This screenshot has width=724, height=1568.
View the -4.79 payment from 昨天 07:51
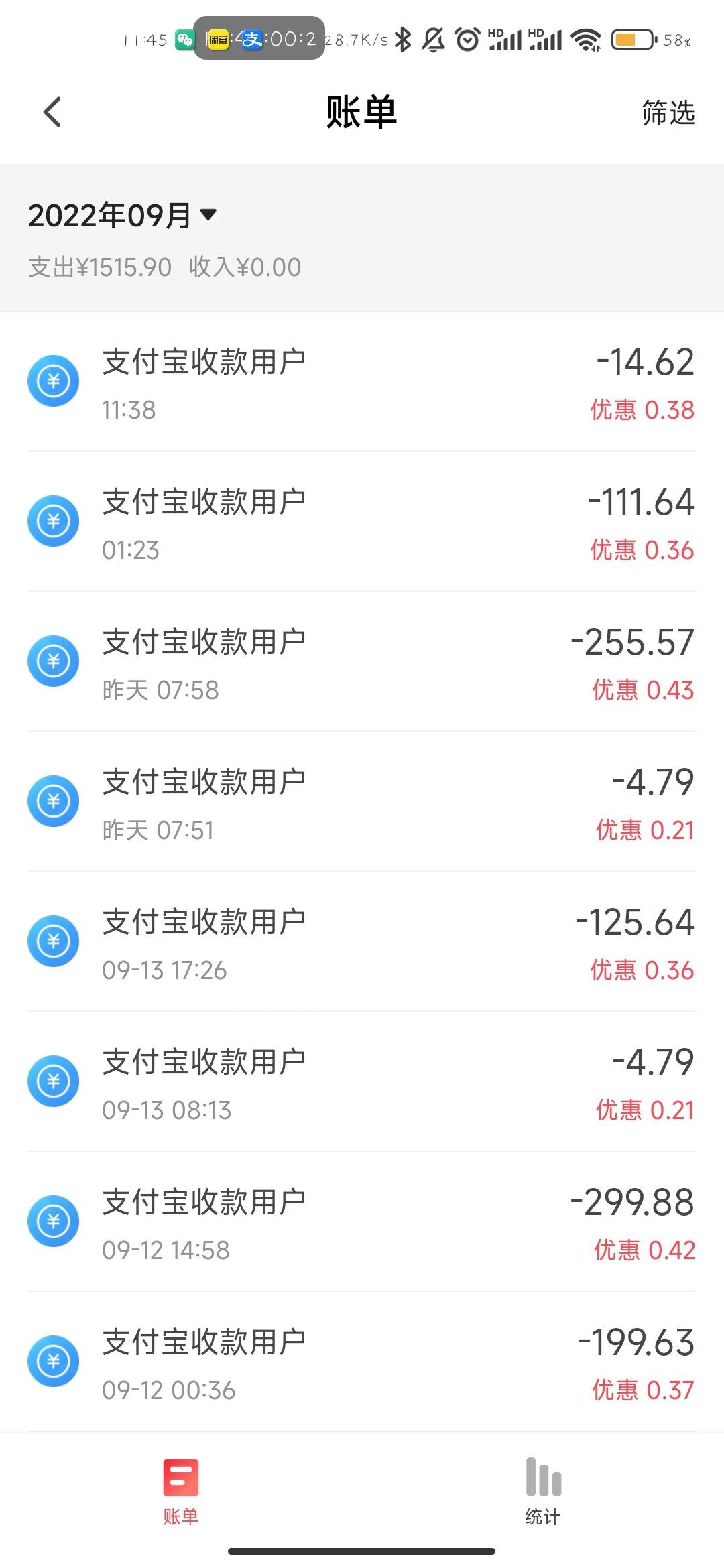tap(362, 801)
